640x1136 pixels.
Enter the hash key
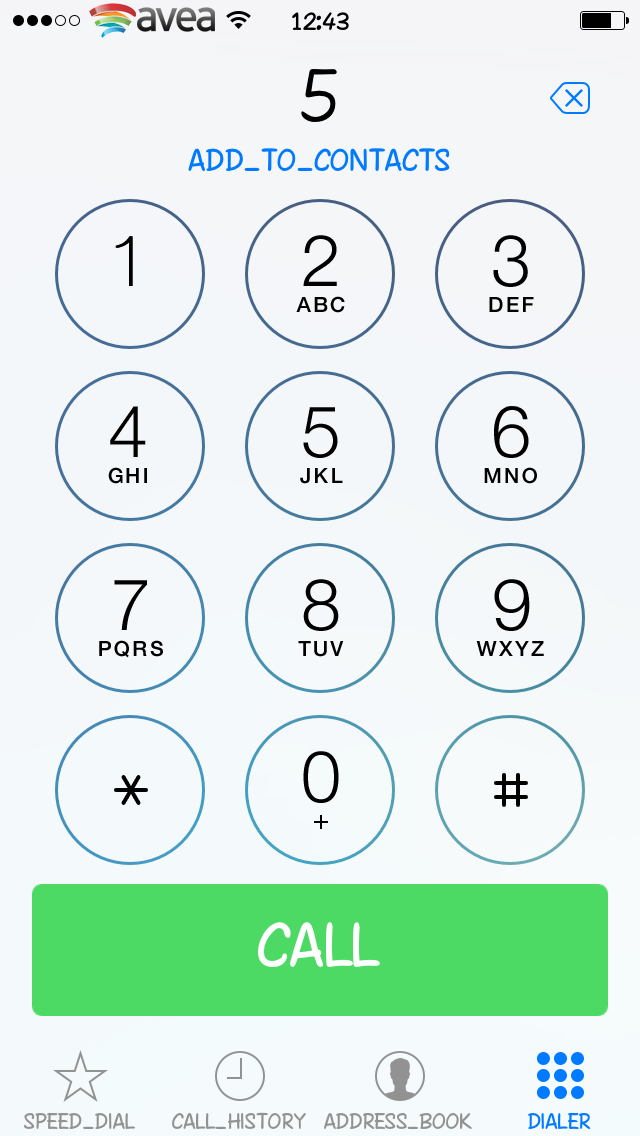coord(510,790)
